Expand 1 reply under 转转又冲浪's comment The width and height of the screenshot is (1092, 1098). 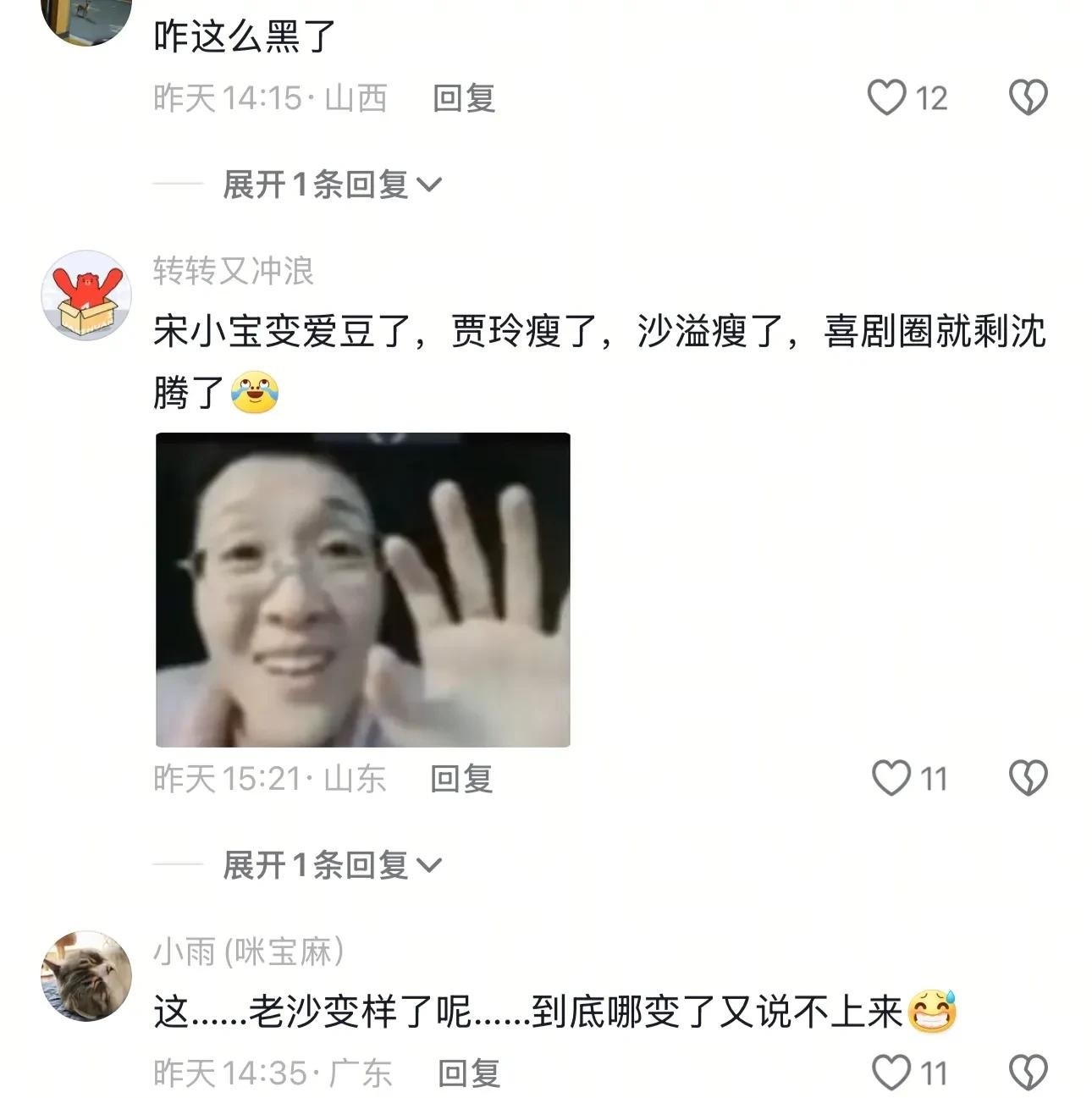click(331, 865)
